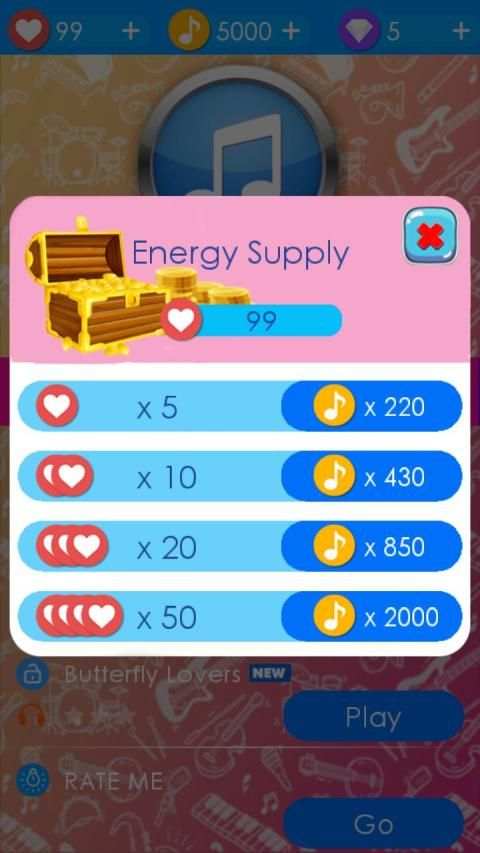Add more music note coins
The image size is (480, 853).
point(292,31)
